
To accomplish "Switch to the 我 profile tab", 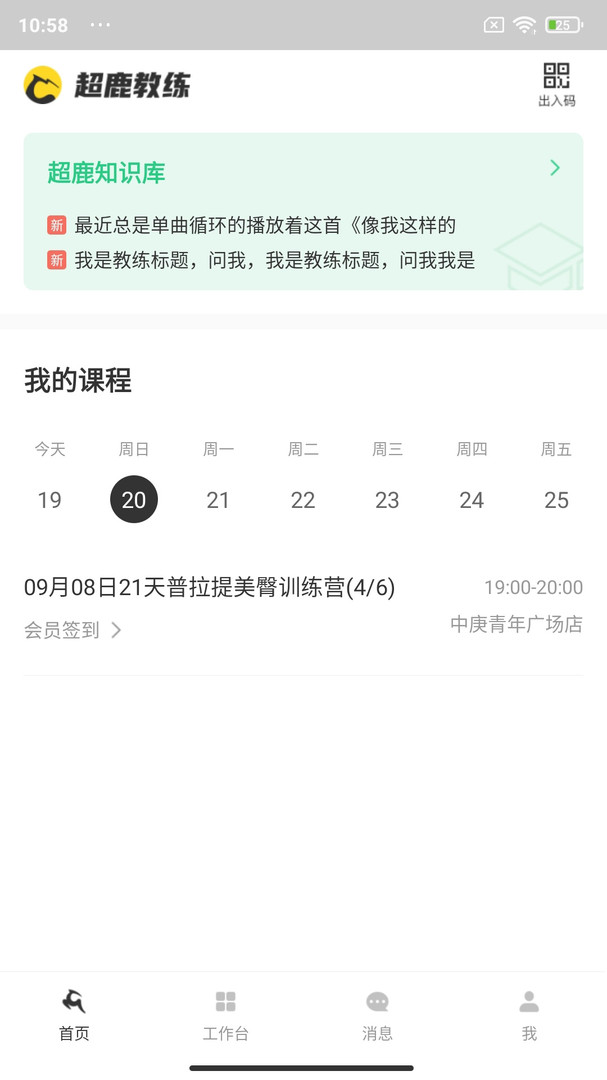I will pos(529,1014).
